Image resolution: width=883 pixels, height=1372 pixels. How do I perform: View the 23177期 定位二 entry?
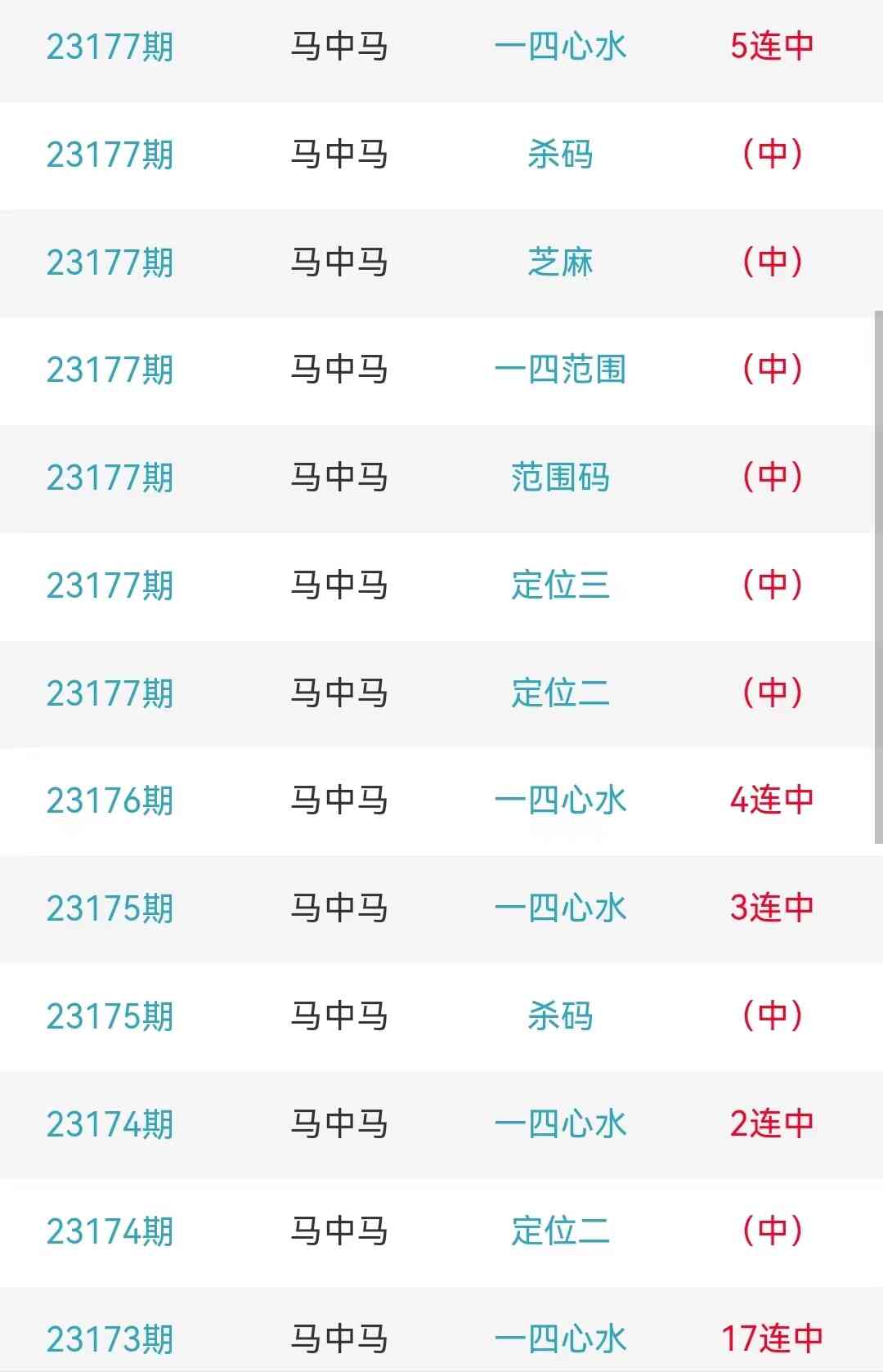560,693
